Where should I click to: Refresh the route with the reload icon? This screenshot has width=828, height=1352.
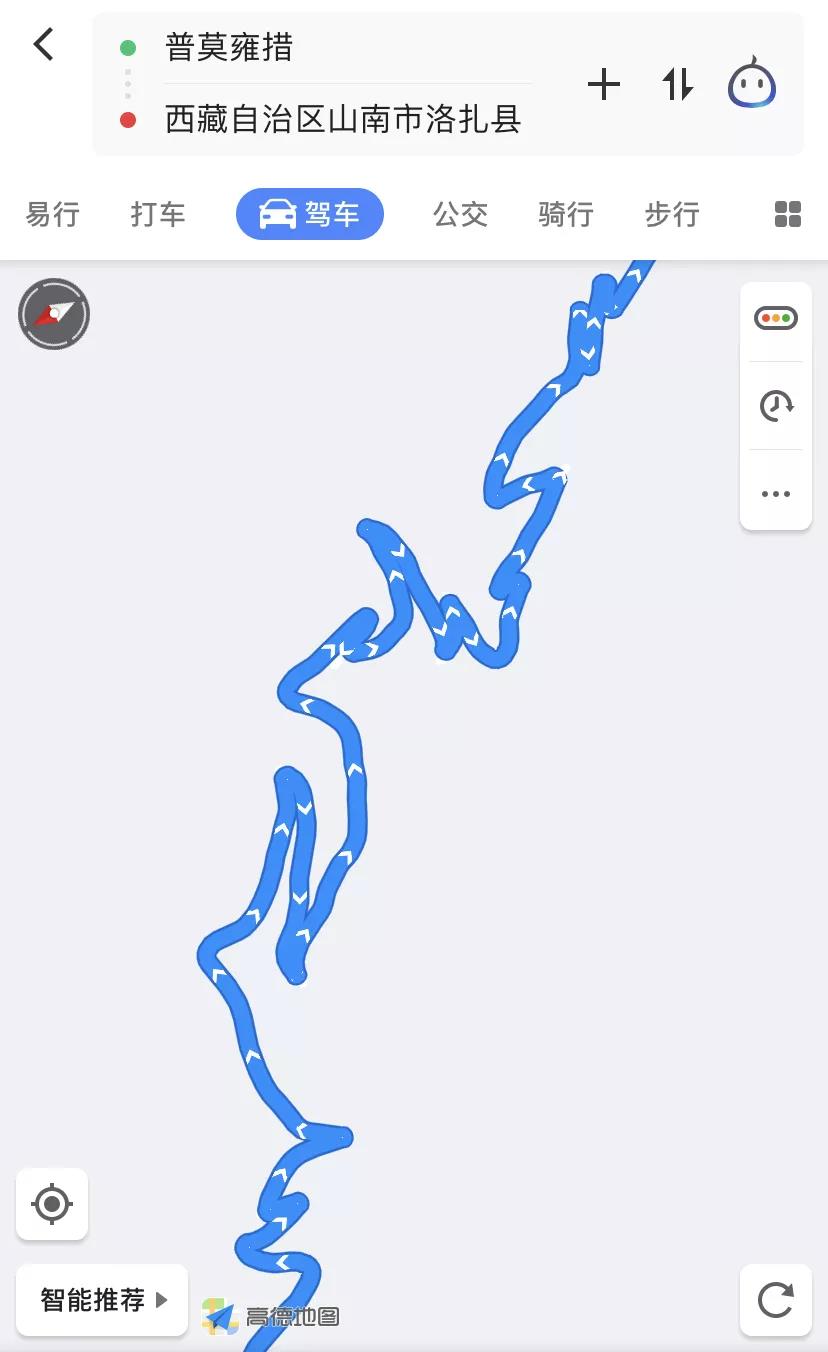click(776, 1300)
